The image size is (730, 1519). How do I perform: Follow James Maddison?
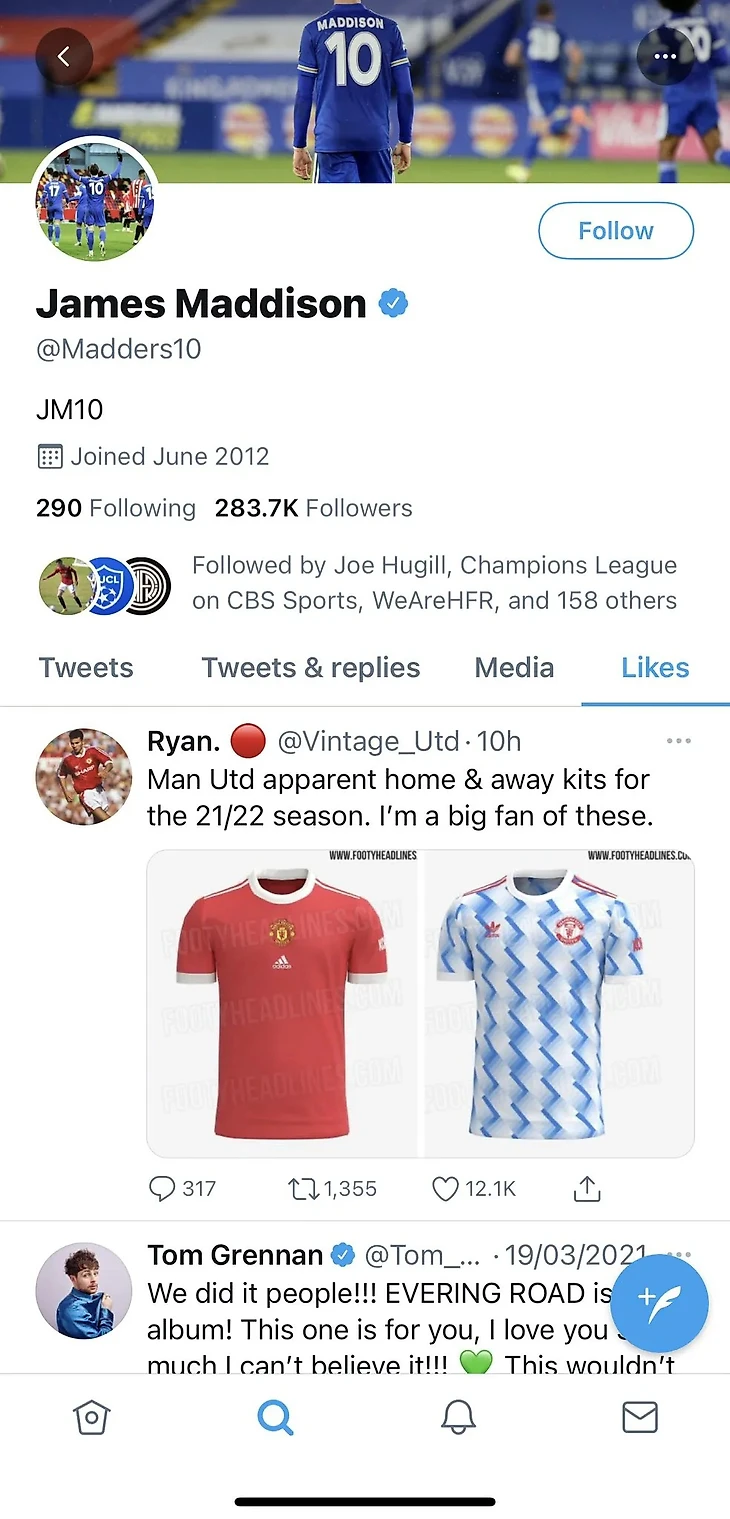pyautogui.click(x=615, y=231)
